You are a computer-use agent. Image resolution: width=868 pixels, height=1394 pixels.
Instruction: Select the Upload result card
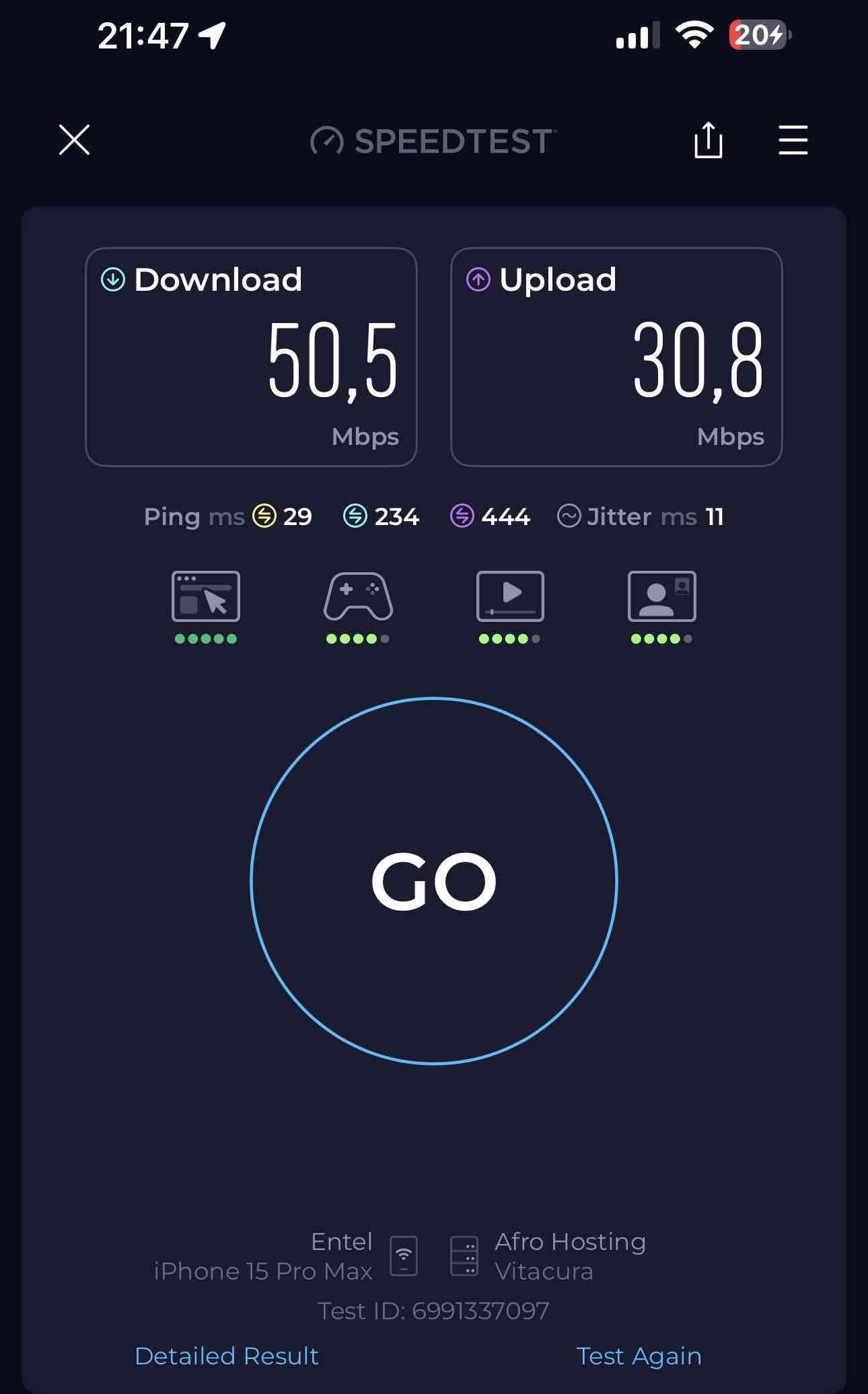(x=616, y=357)
